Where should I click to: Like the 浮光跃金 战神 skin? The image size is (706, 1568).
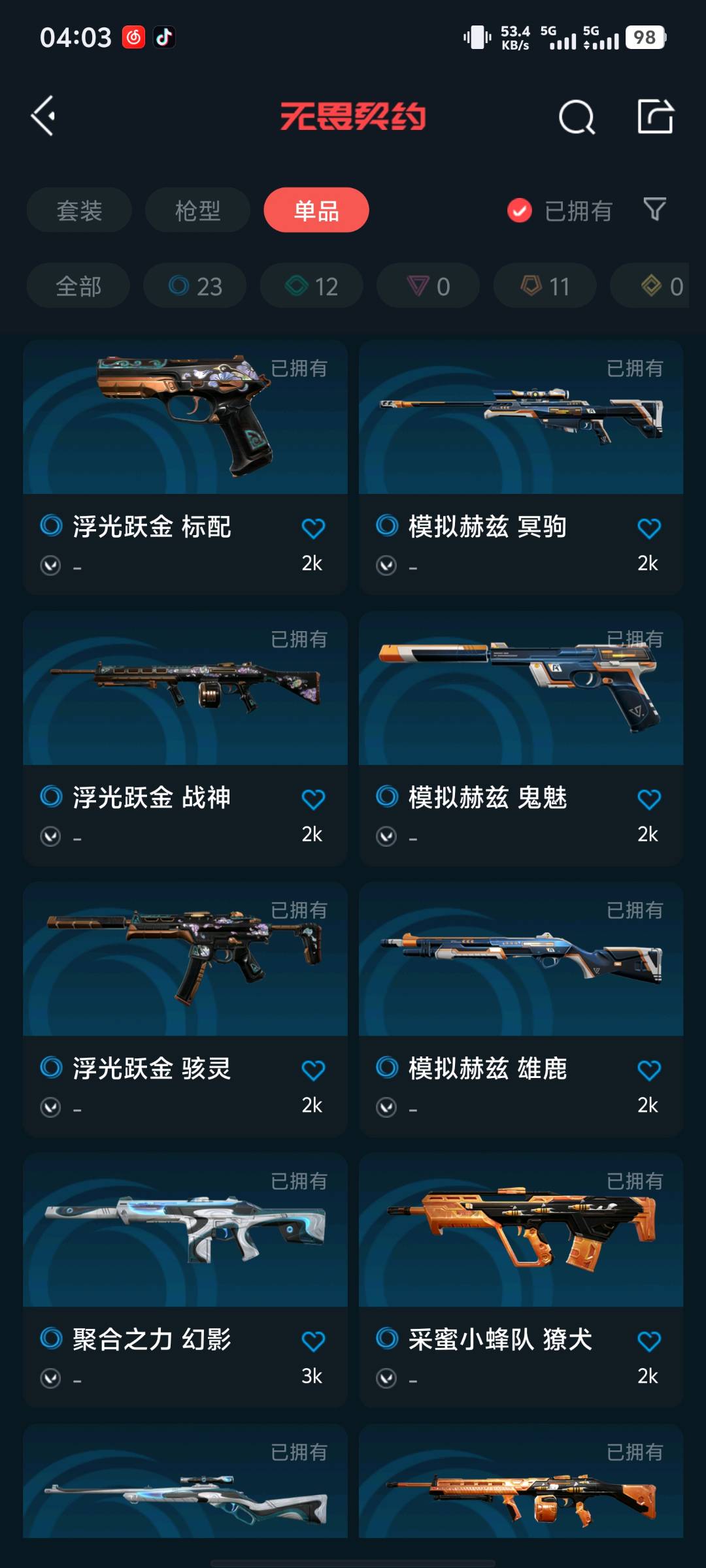[313, 799]
